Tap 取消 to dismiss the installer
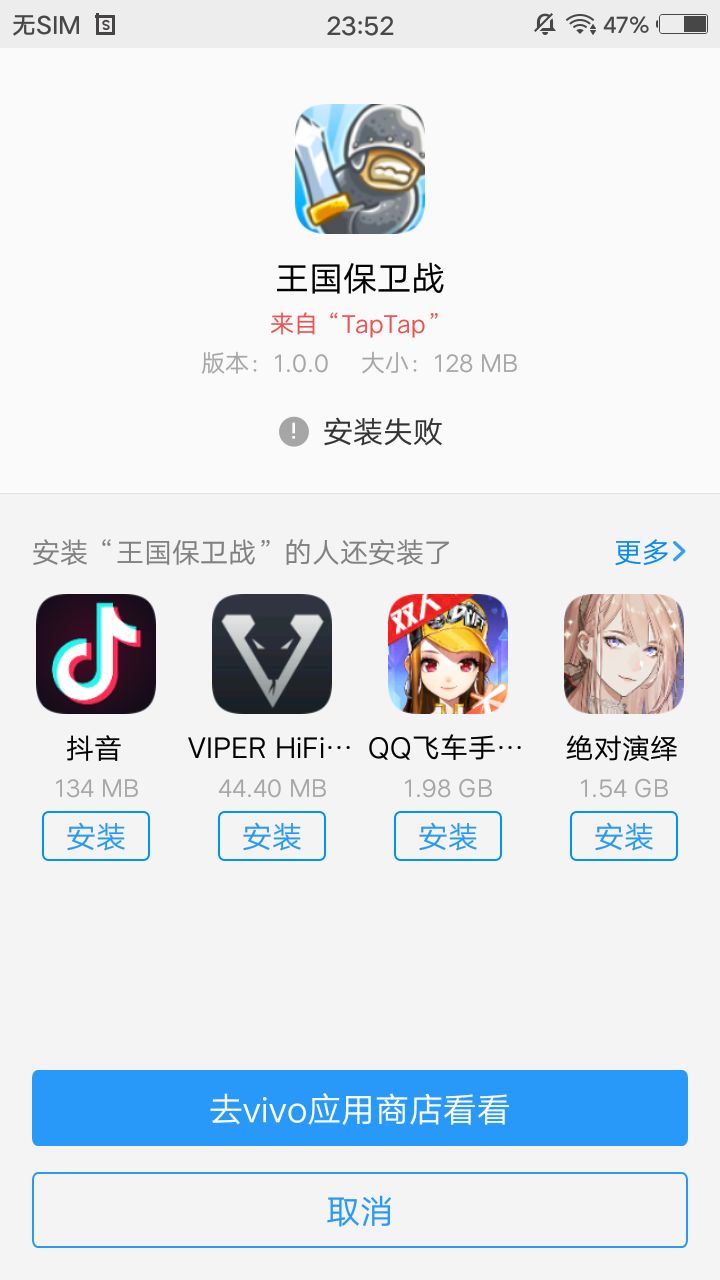The image size is (720, 1280). (x=360, y=1209)
